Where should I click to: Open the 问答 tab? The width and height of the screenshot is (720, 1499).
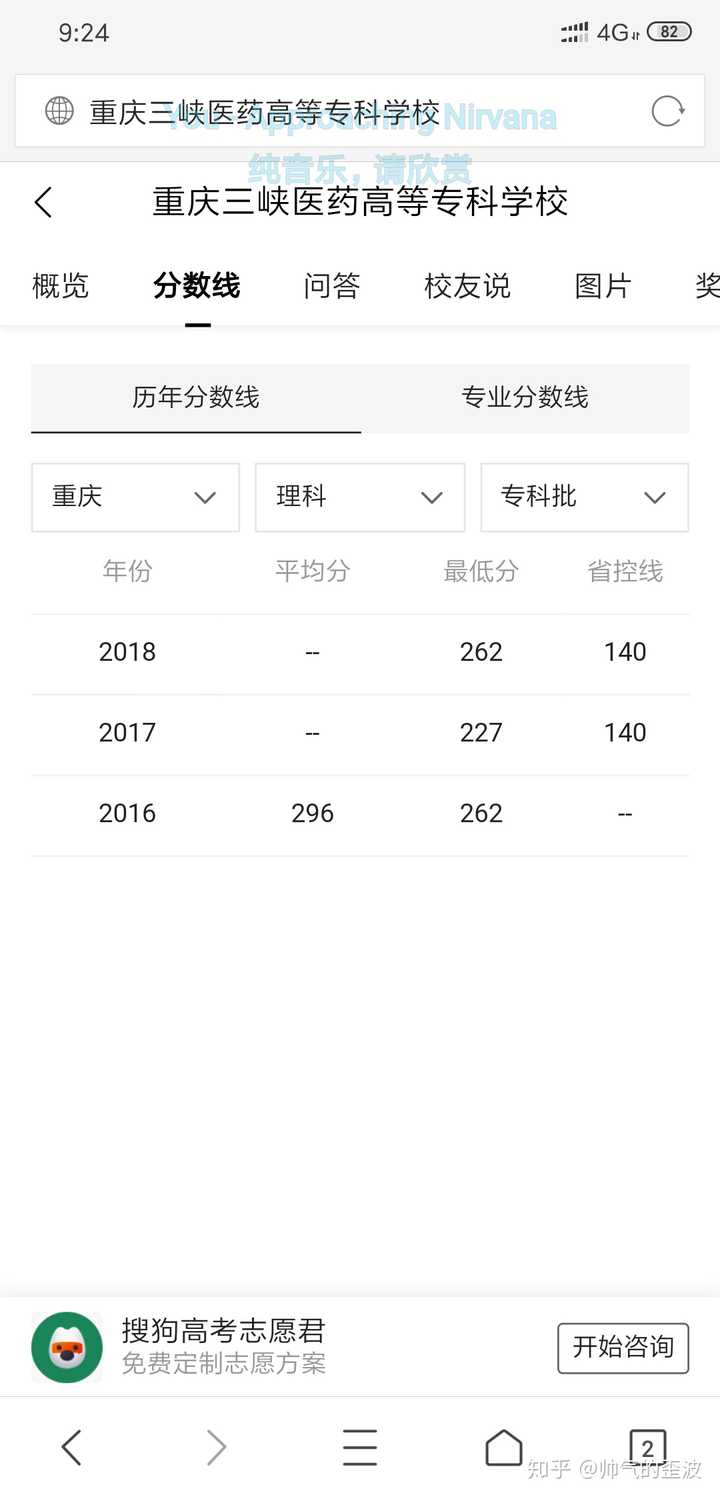(332, 286)
